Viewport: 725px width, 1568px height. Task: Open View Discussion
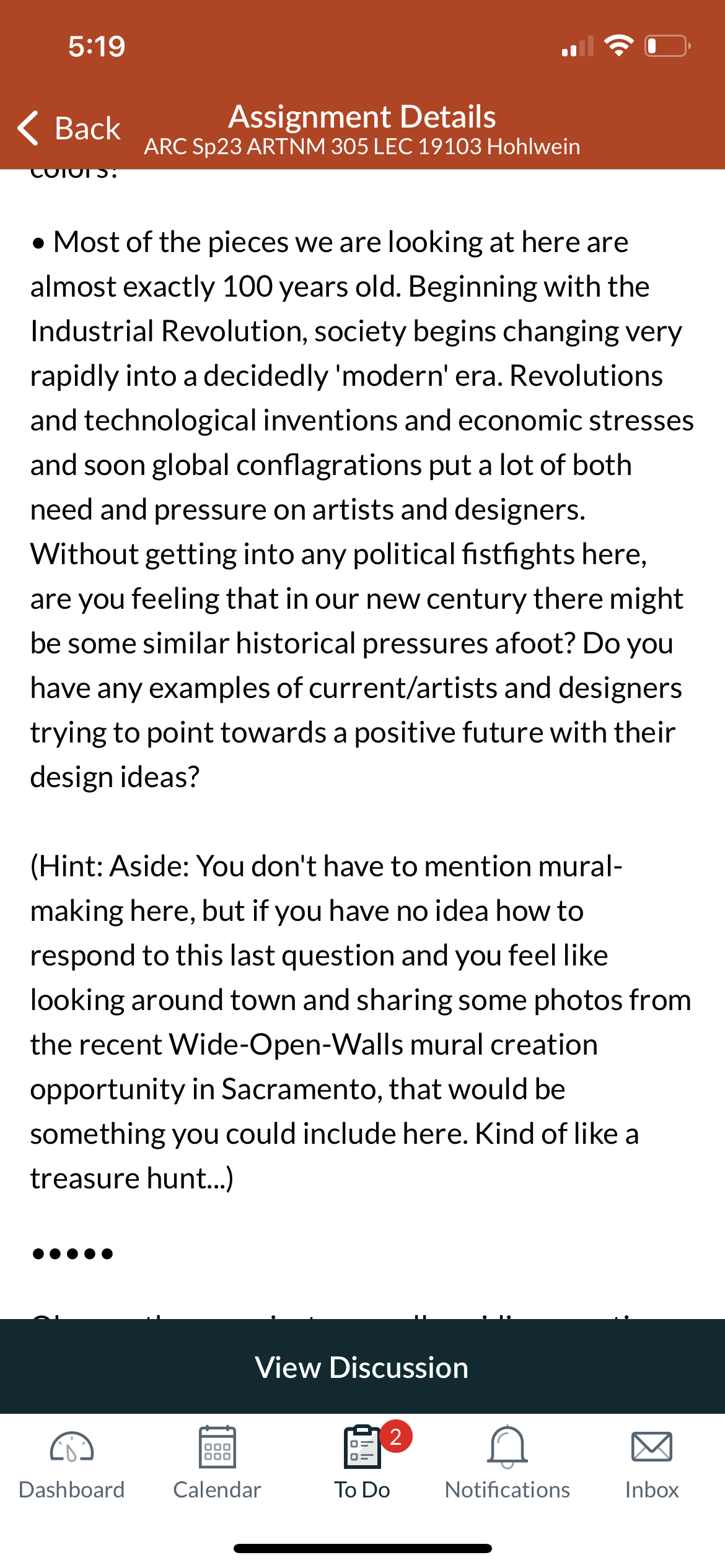(x=362, y=1367)
